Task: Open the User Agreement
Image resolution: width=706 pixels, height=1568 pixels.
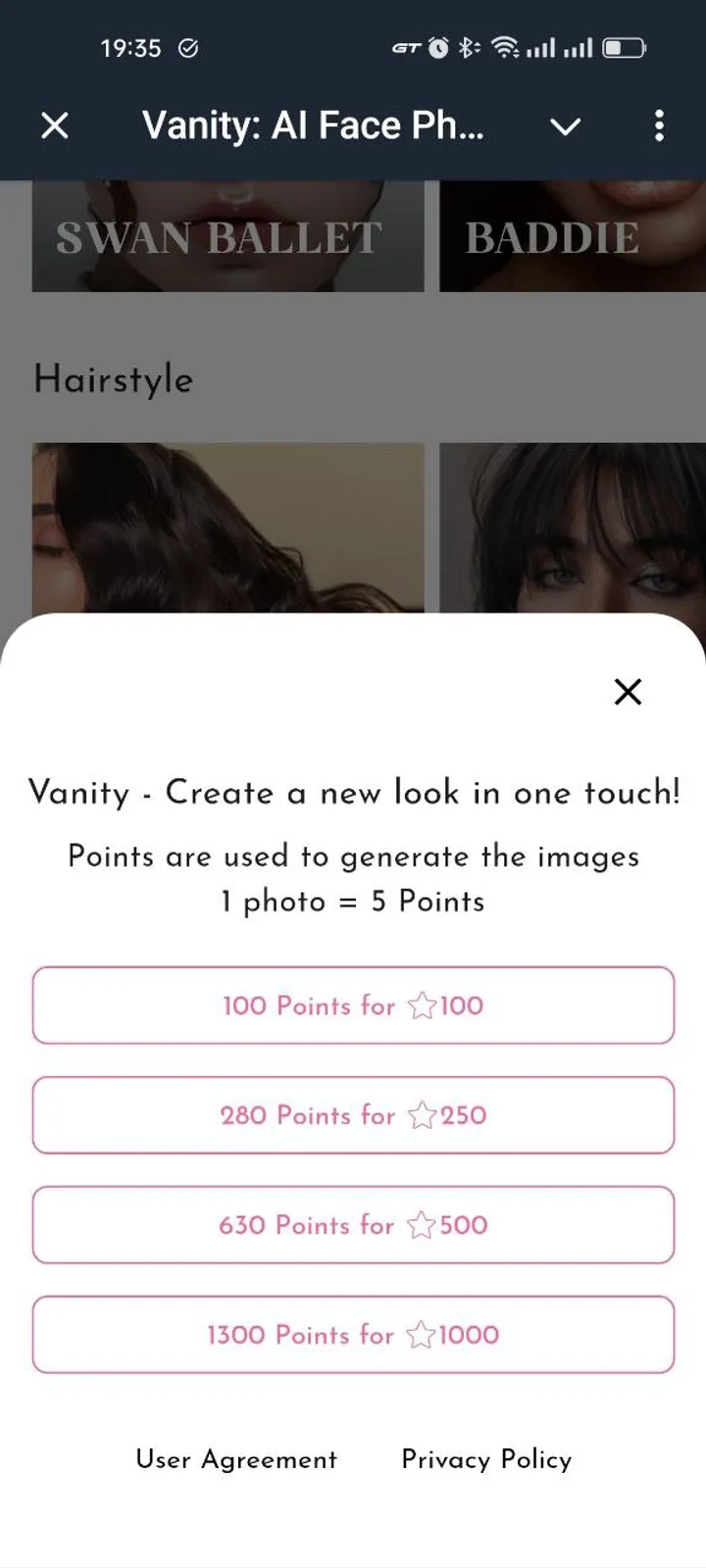Action: tap(235, 1459)
